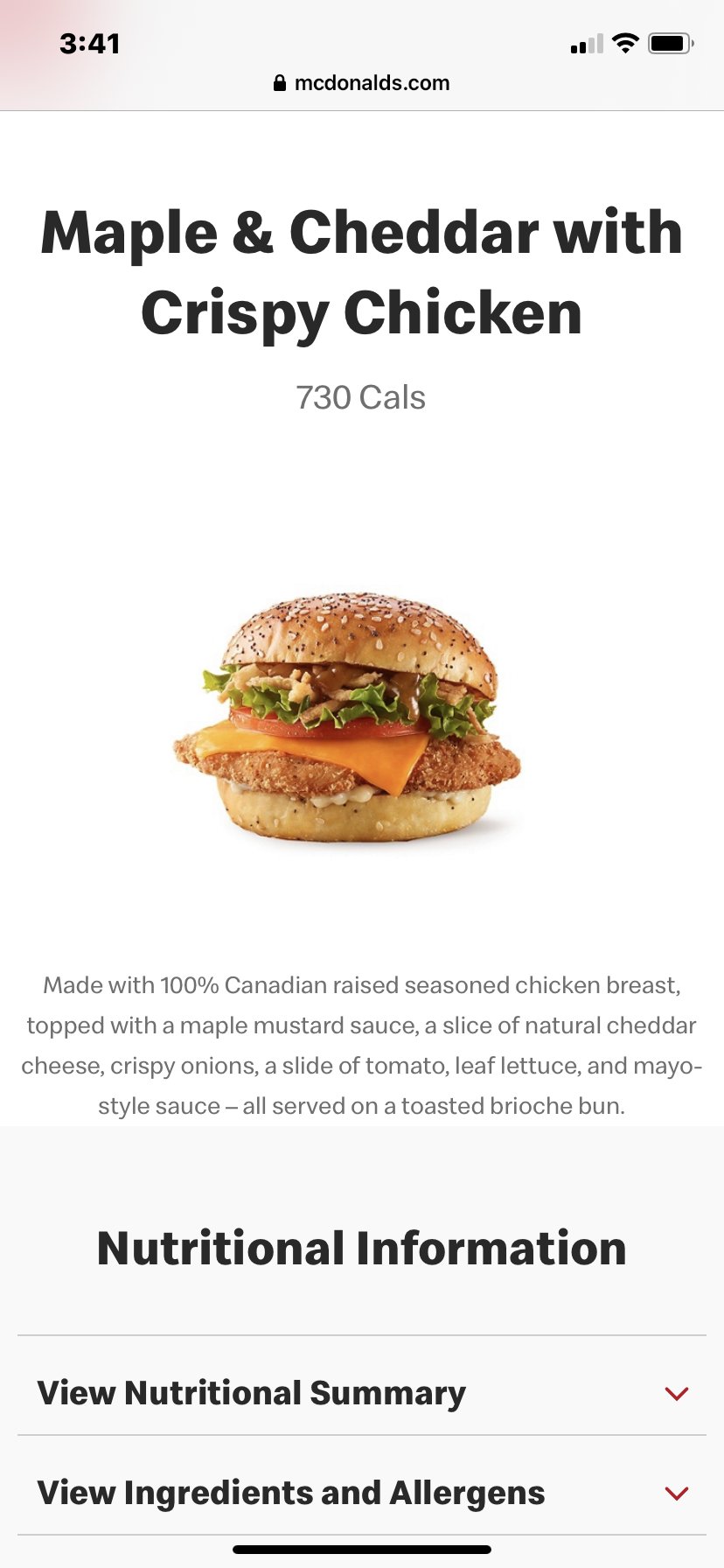724x1568 pixels.
Task: Expand View Ingredients and Allergens section
Action: pyautogui.click(x=361, y=1493)
